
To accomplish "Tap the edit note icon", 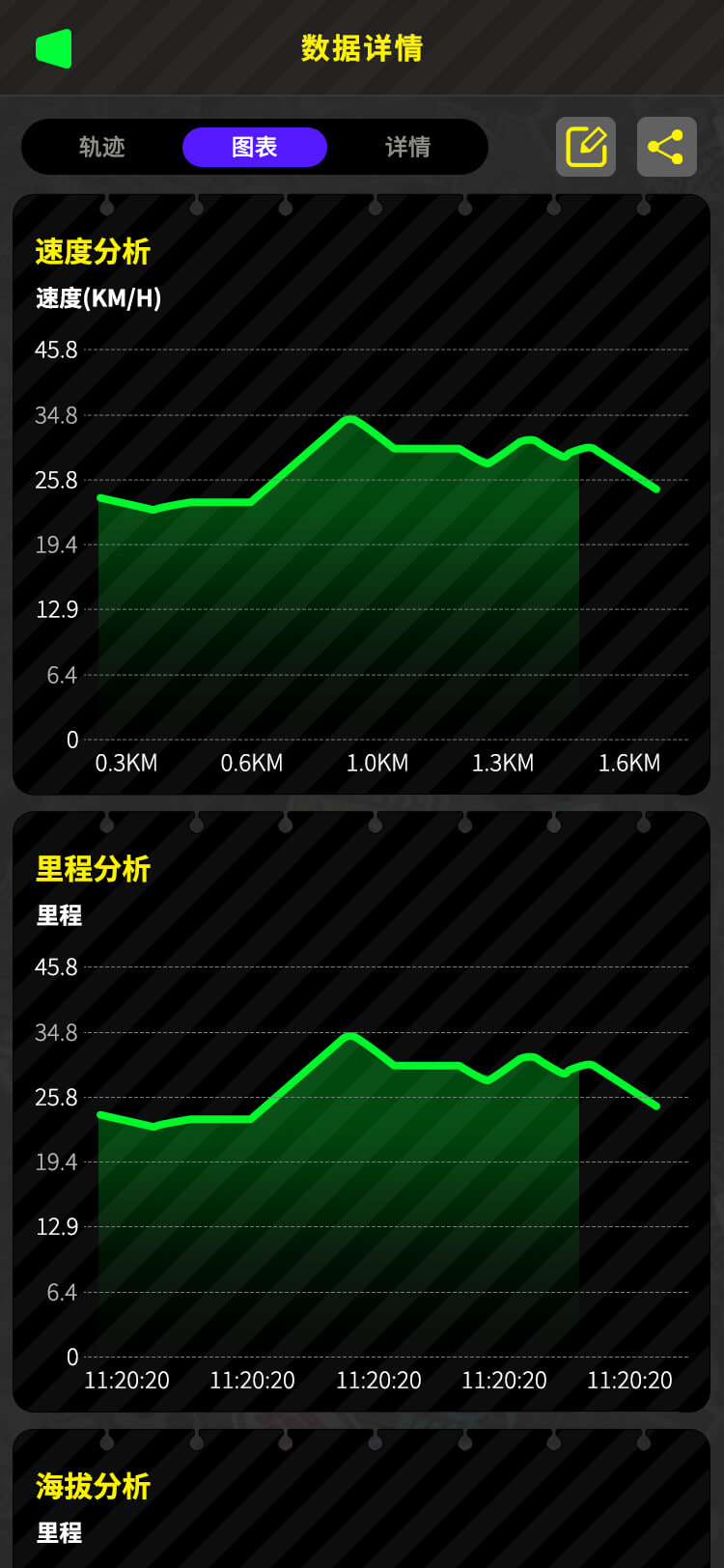I will [586, 147].
